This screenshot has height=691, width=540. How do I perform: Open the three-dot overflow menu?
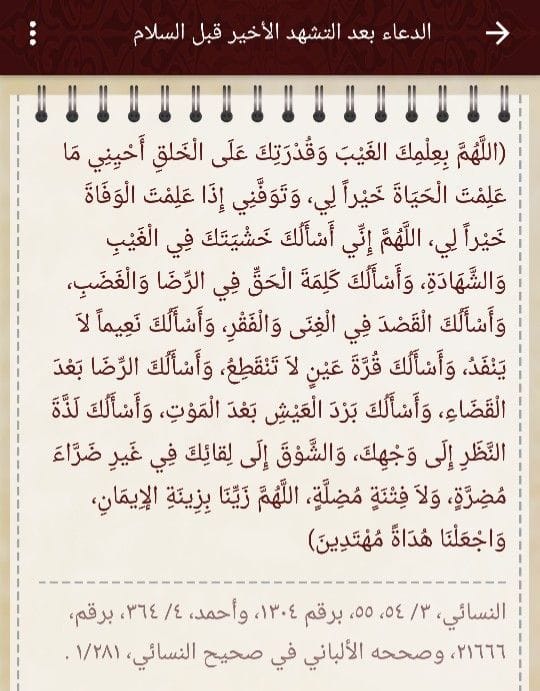coord(33,33)
